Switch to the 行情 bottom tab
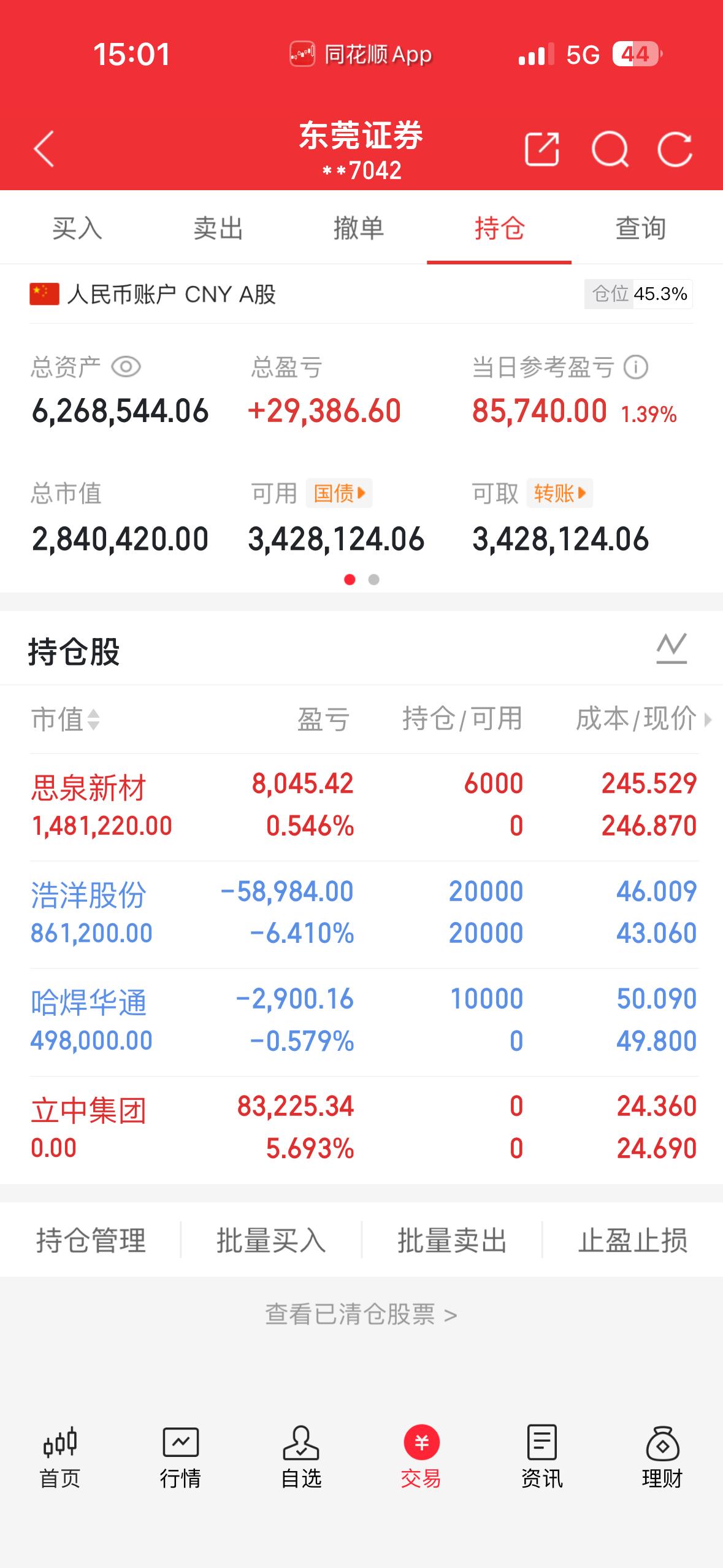 pyautogui.click(x=180, y=1457)
